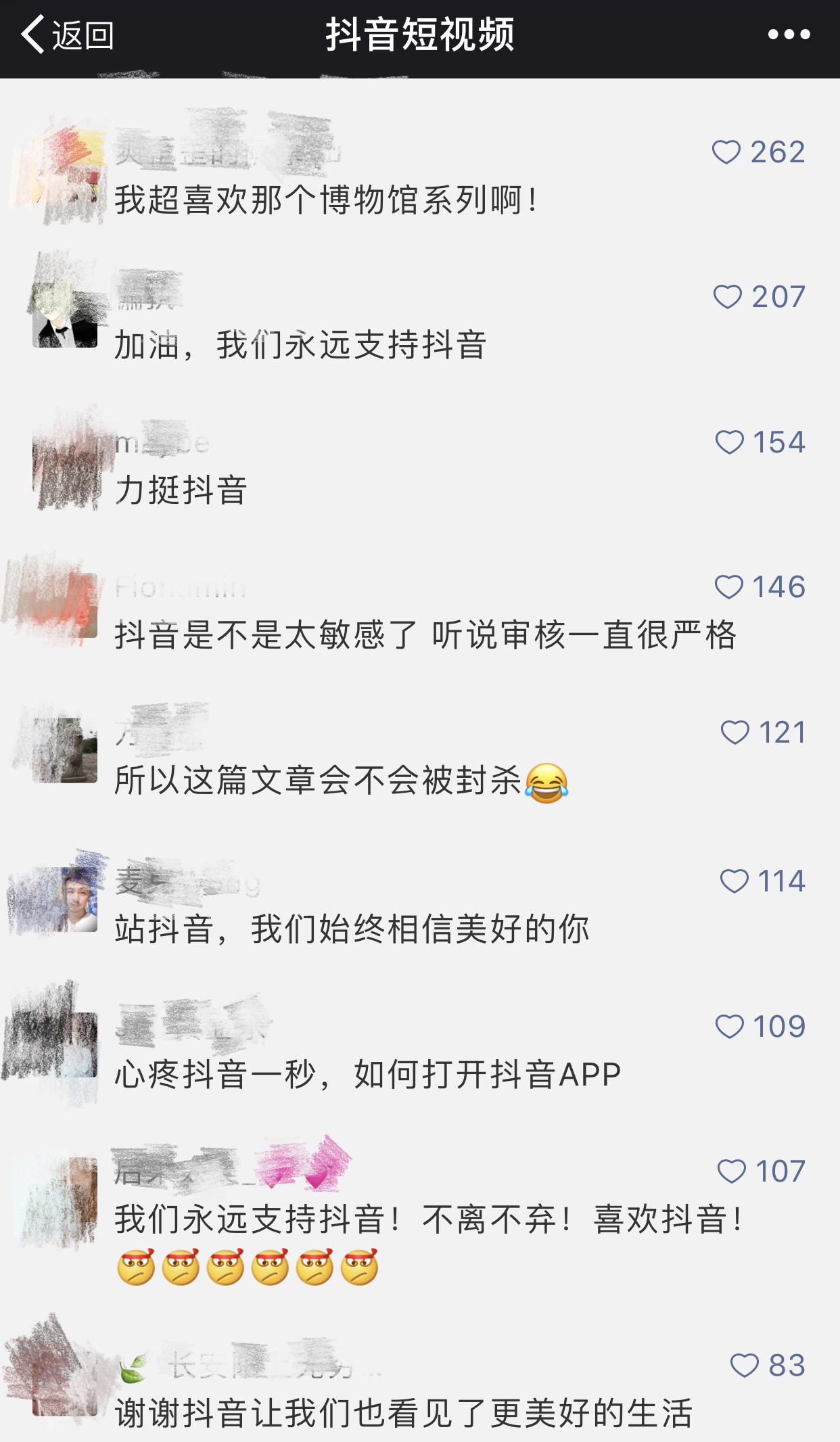Like the comment 加油，我们永远支持抖音
The image size is (840, 1442).
tap(728, 297)
